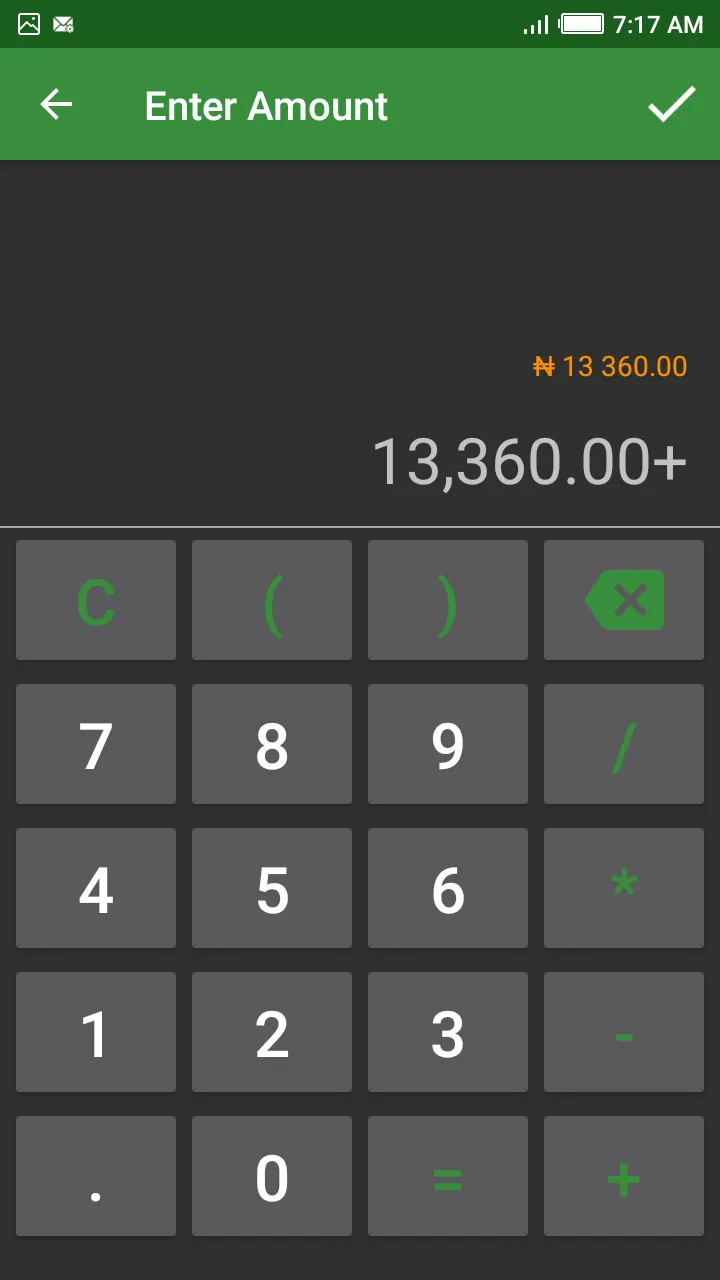Insert a closing parenthesis
This screenshot has width=720, height=1280.
pyautogui.click(x=448, y=600)
